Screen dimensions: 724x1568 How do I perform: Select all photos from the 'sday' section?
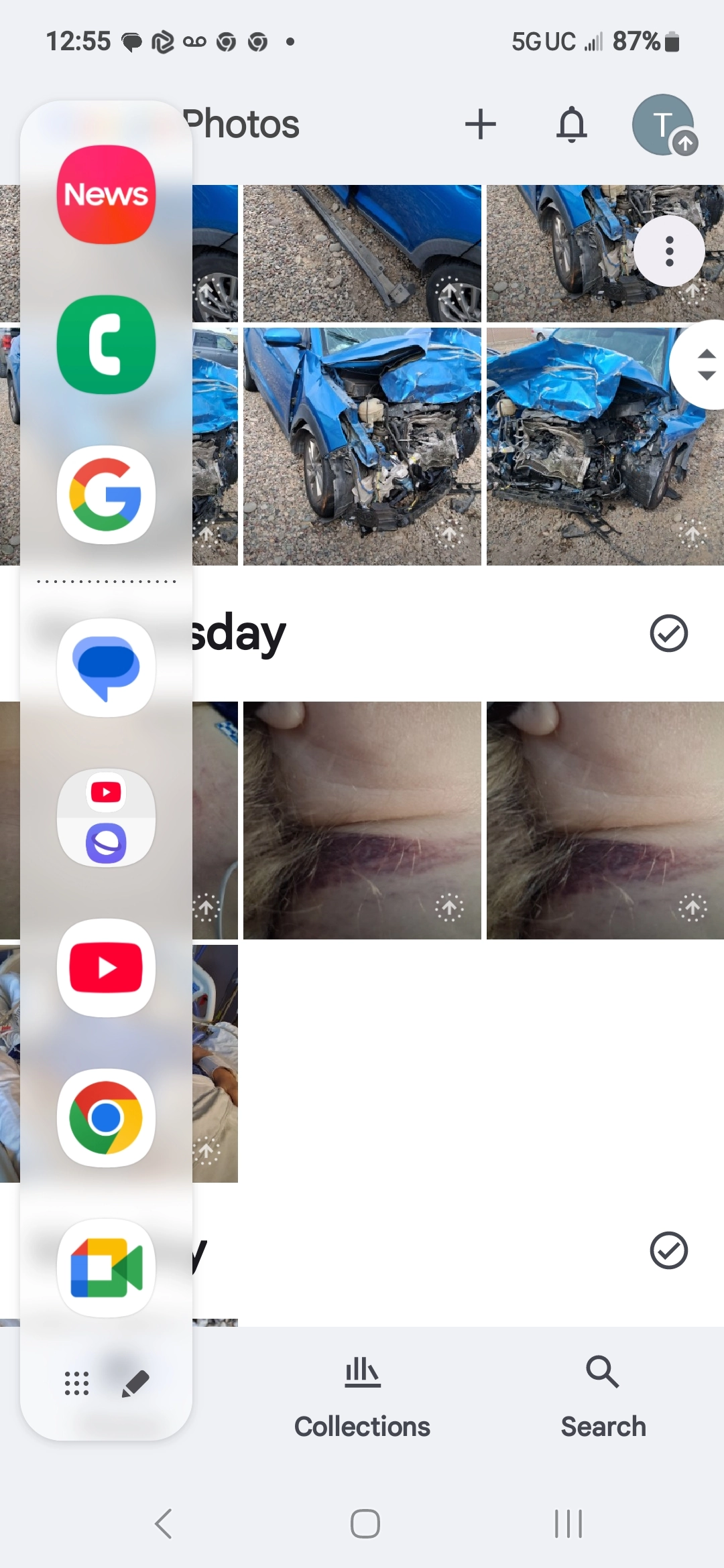[x=669, y=633]
